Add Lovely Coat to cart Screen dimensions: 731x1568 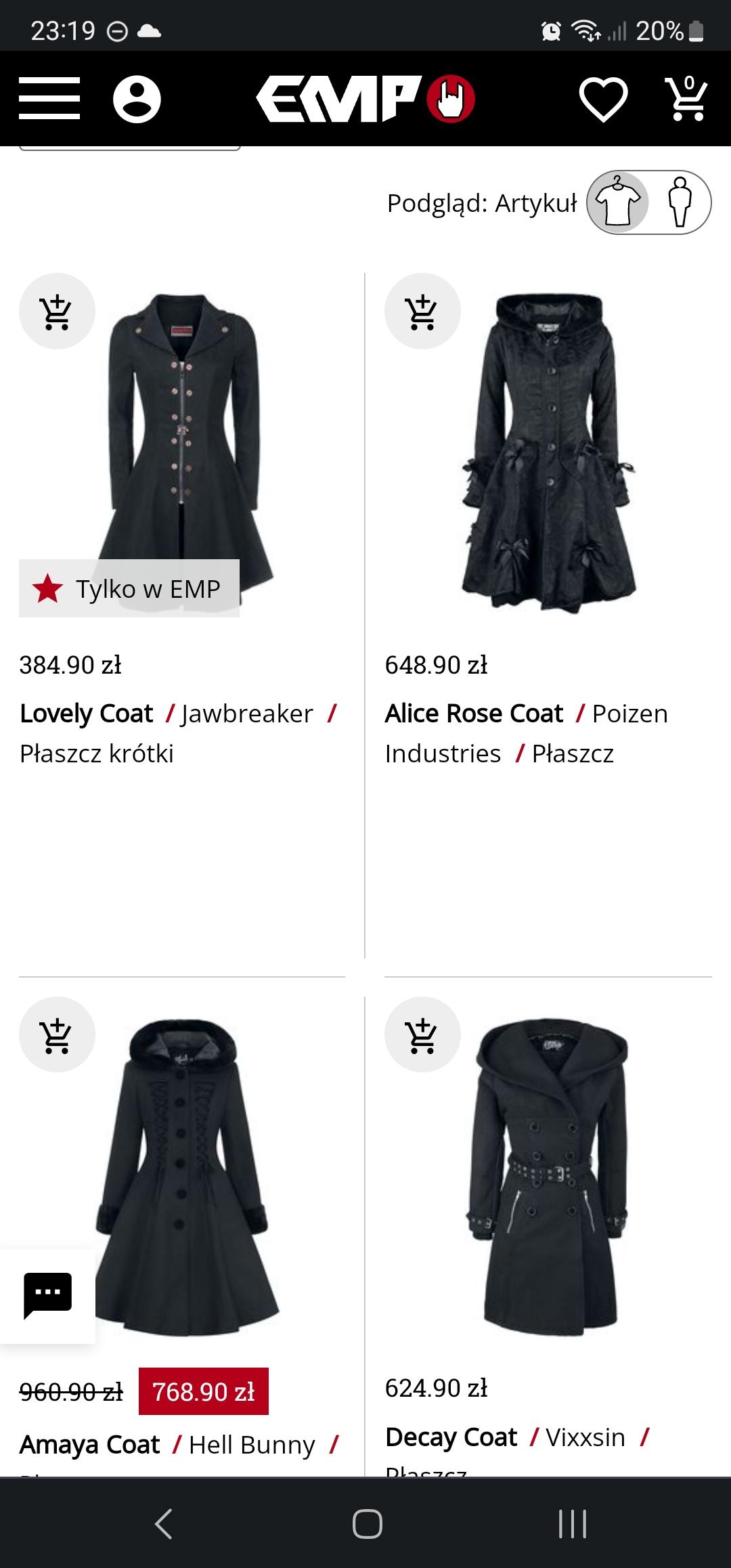coord(57,311)
